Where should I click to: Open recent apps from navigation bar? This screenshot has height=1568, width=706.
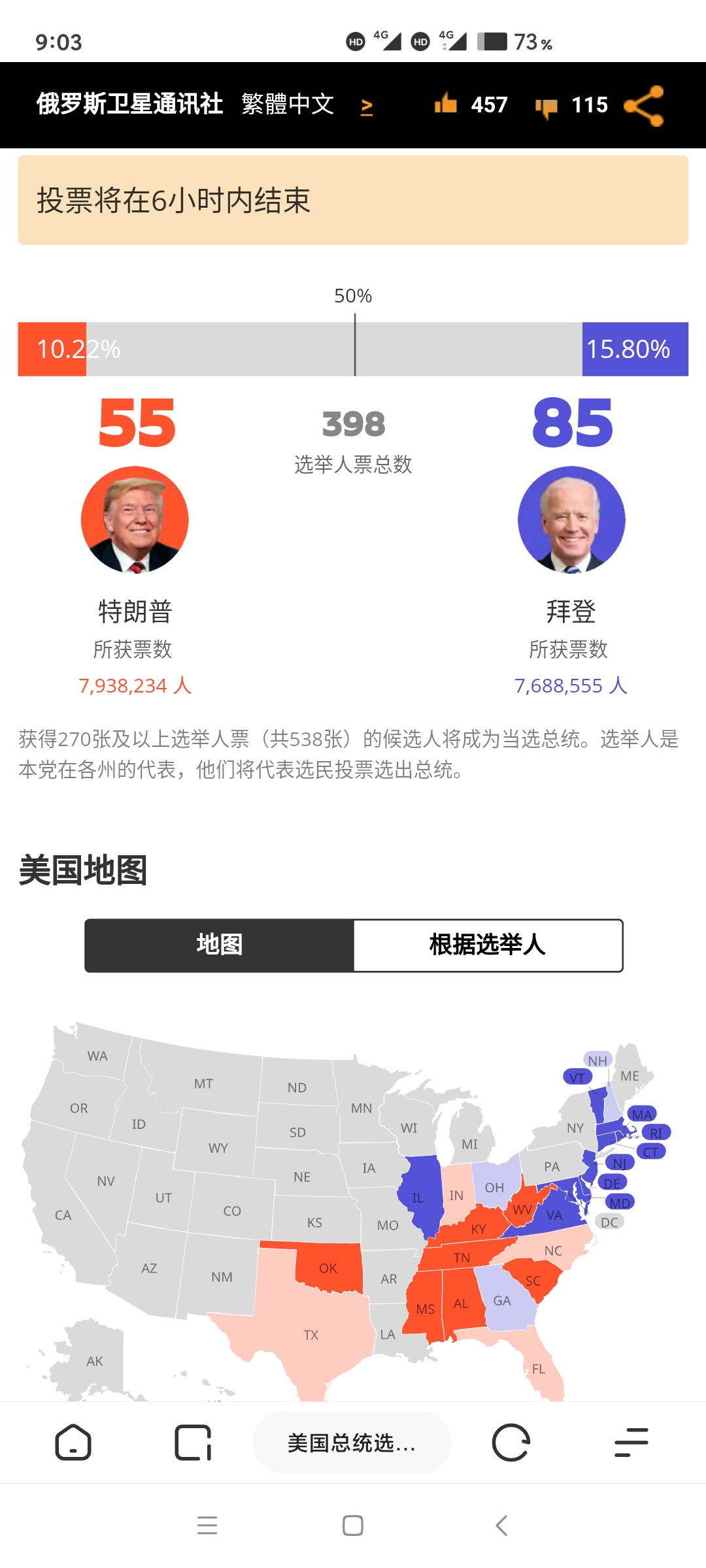pos(207,1526)
